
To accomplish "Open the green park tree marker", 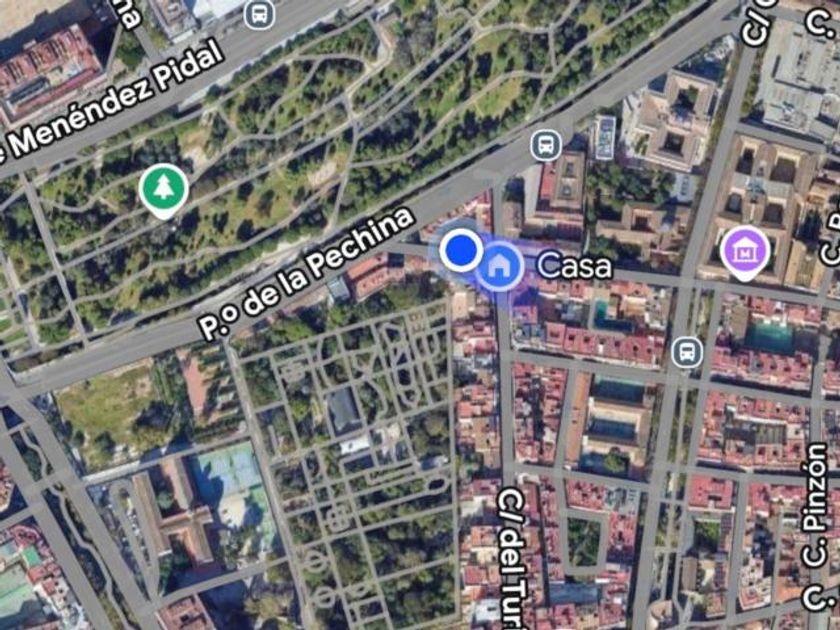I will click(x=163, y=190).
